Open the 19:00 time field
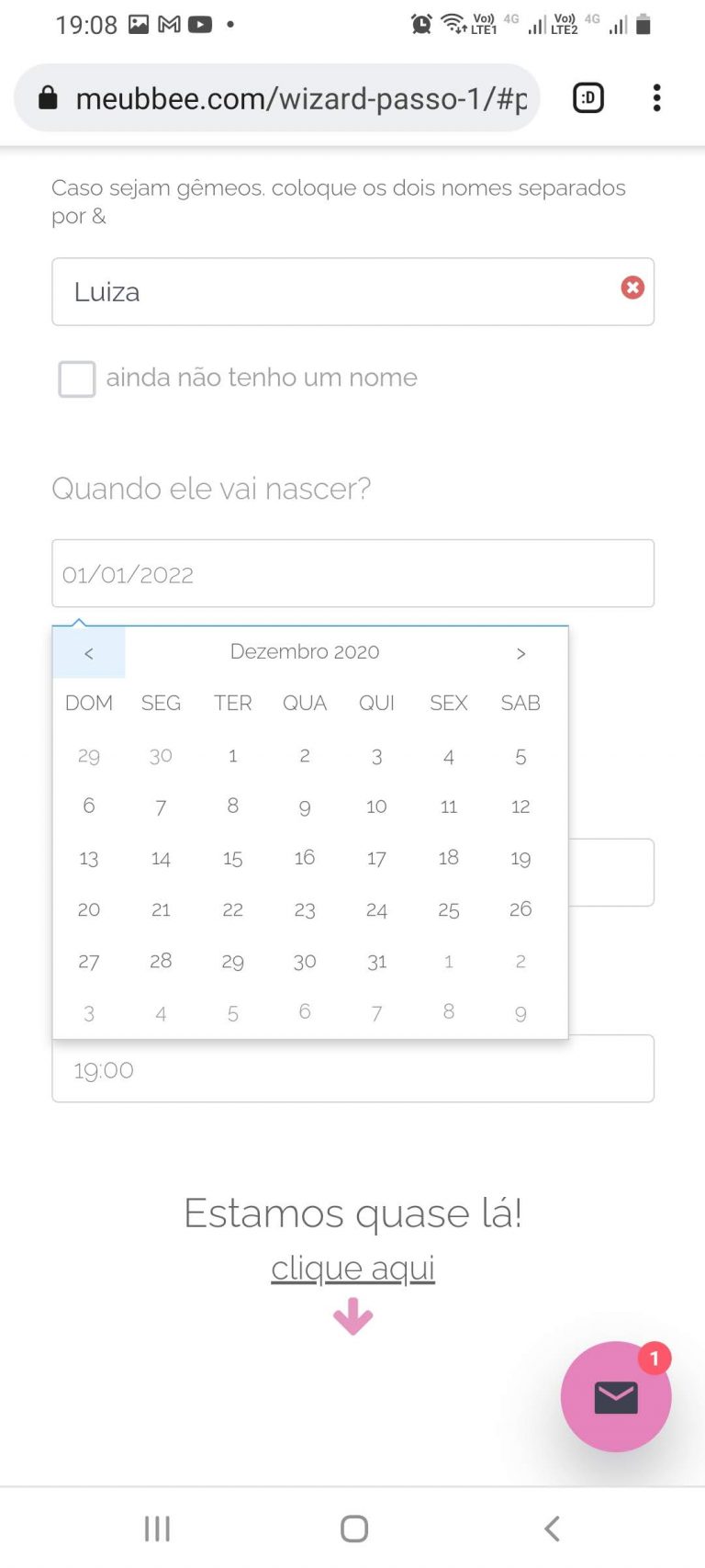This screenshot has height=1568, width=705. 352,1069
